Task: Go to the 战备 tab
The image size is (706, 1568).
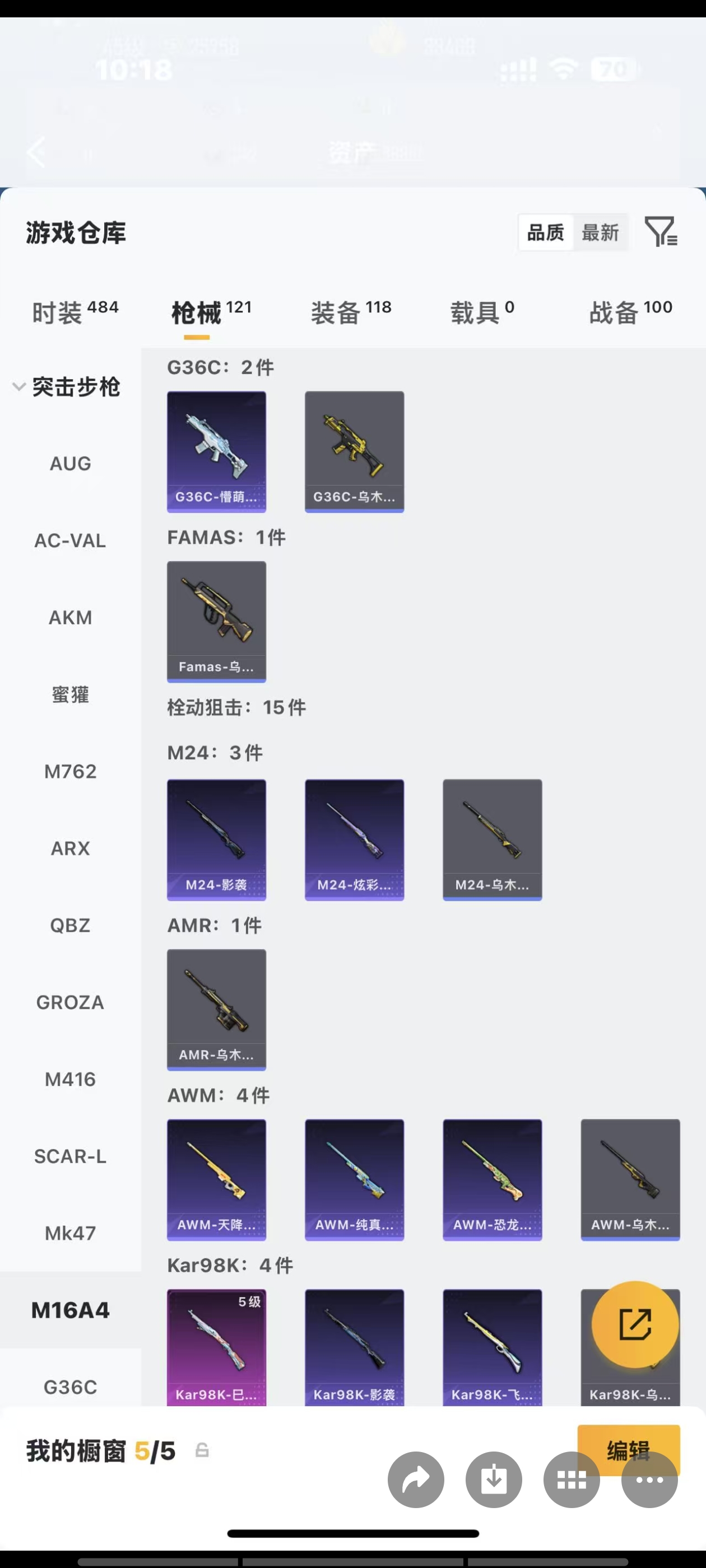Action: tap(630, 312)
